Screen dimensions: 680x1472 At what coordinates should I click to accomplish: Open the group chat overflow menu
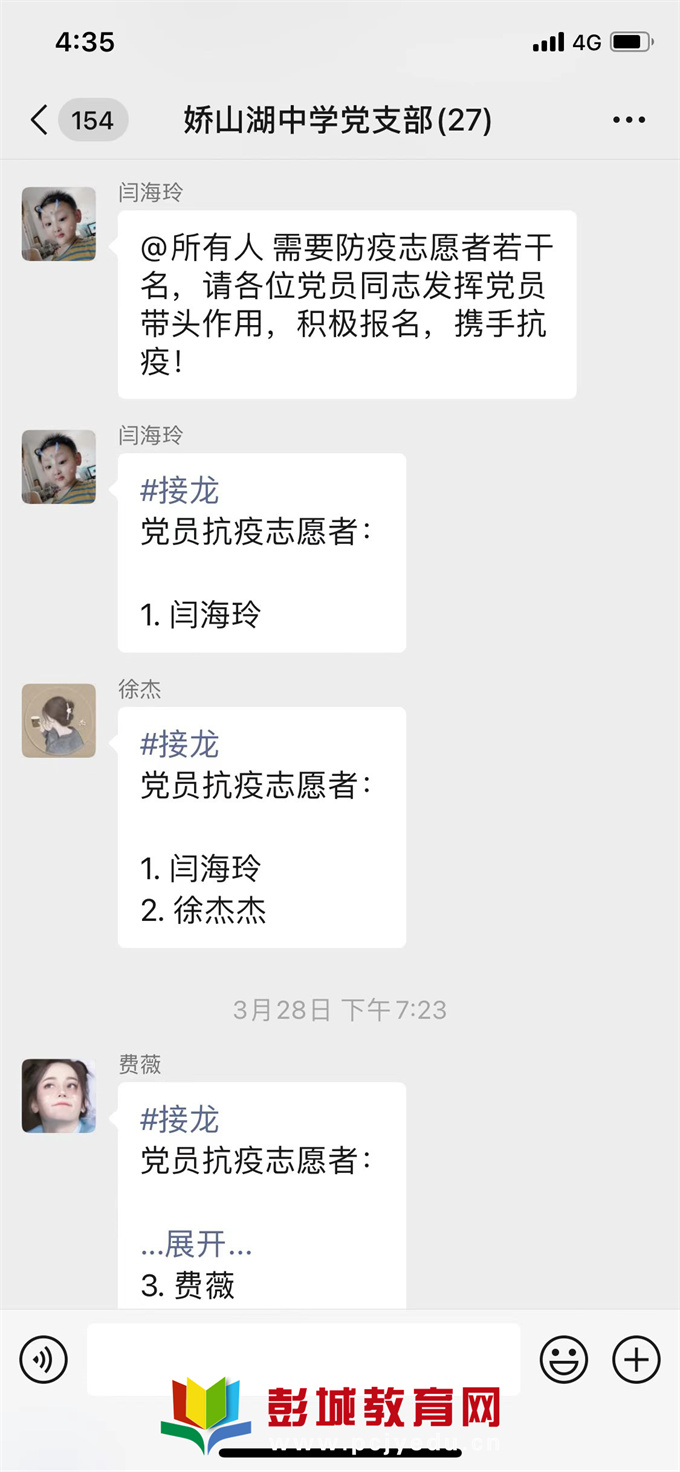pos(628,121)
